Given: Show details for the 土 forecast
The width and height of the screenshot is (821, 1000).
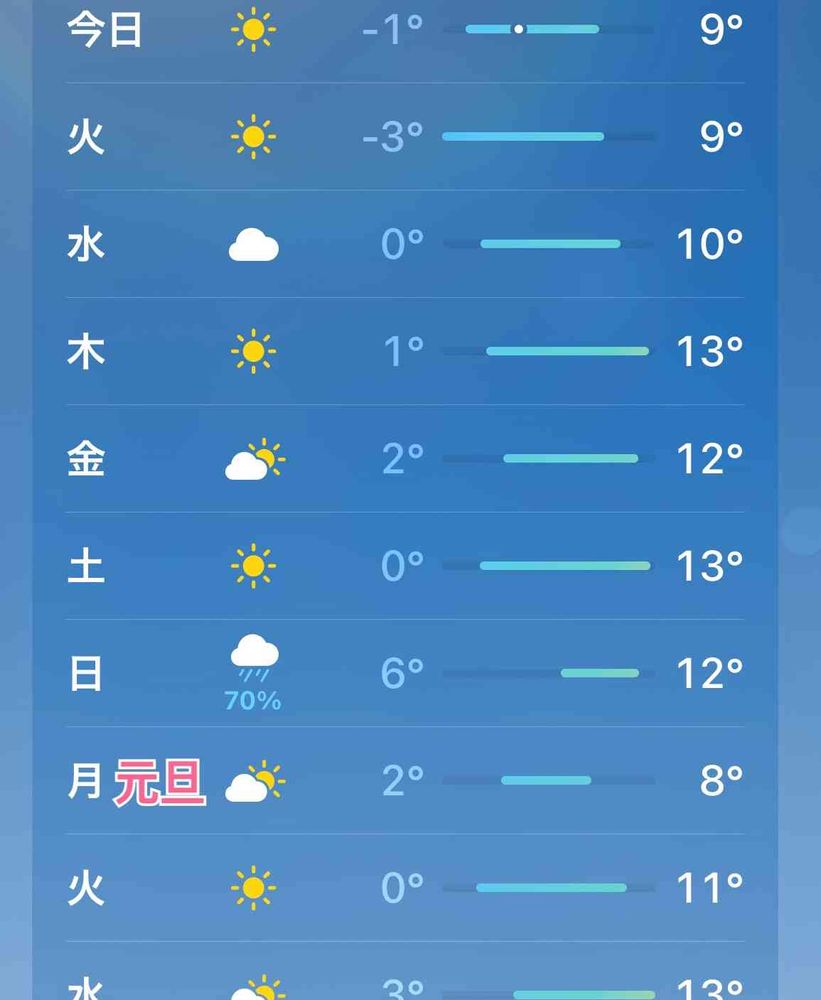Looking at the screenshot, I should [405, 566].
